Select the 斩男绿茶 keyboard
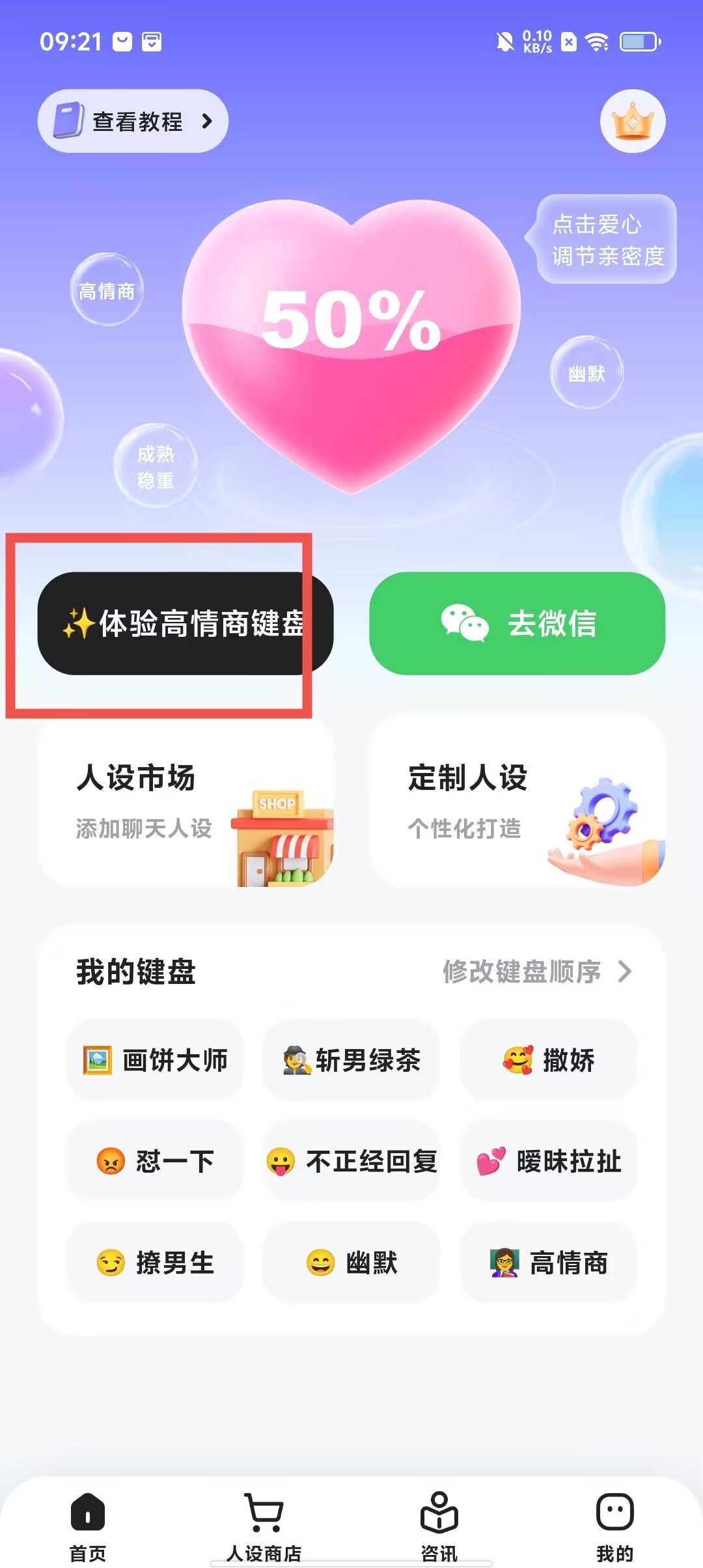Viewport: 703px width, 1568px height. pos(351,1060)
